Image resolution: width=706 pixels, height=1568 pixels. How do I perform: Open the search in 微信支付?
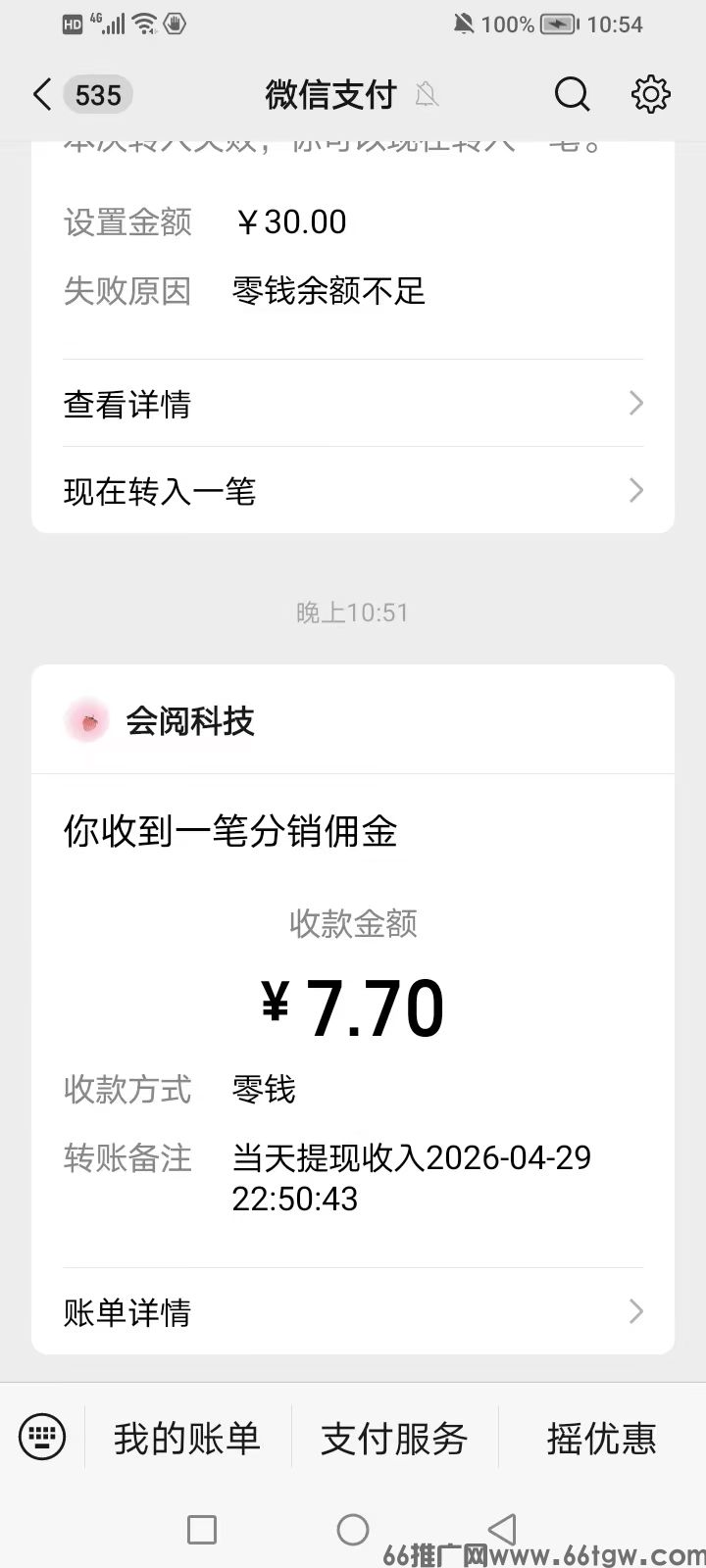(x=572, y=94)
